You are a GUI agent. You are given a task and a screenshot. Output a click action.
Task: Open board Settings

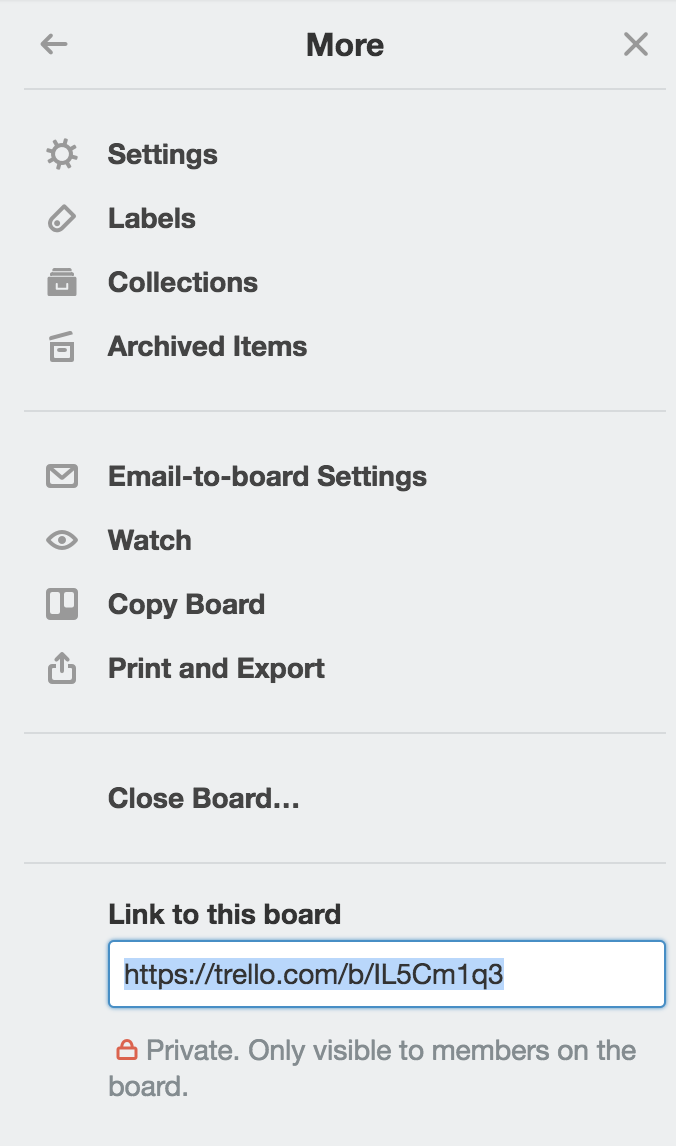tap(162, 155)
